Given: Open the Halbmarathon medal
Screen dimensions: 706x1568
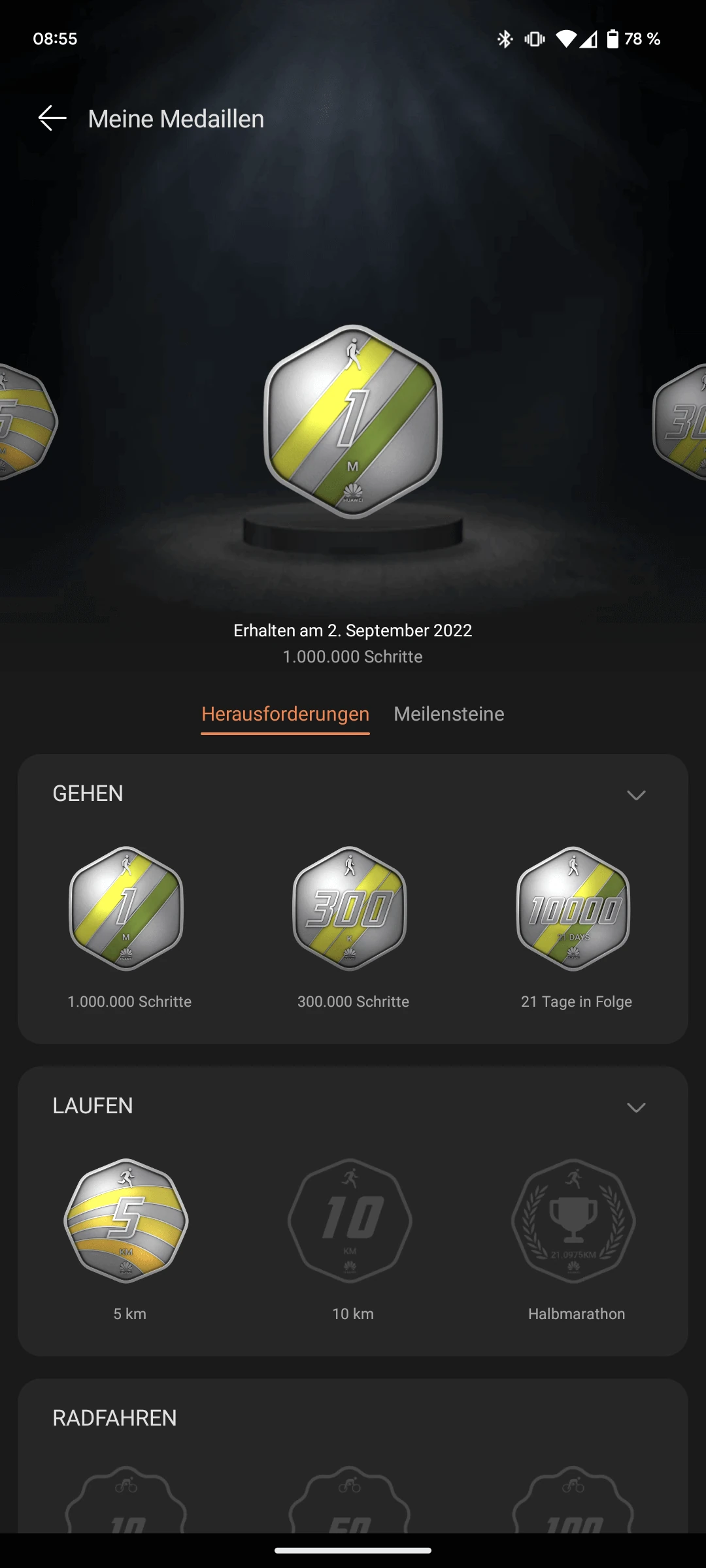Looking at the screenshot, I should 573,1220.
